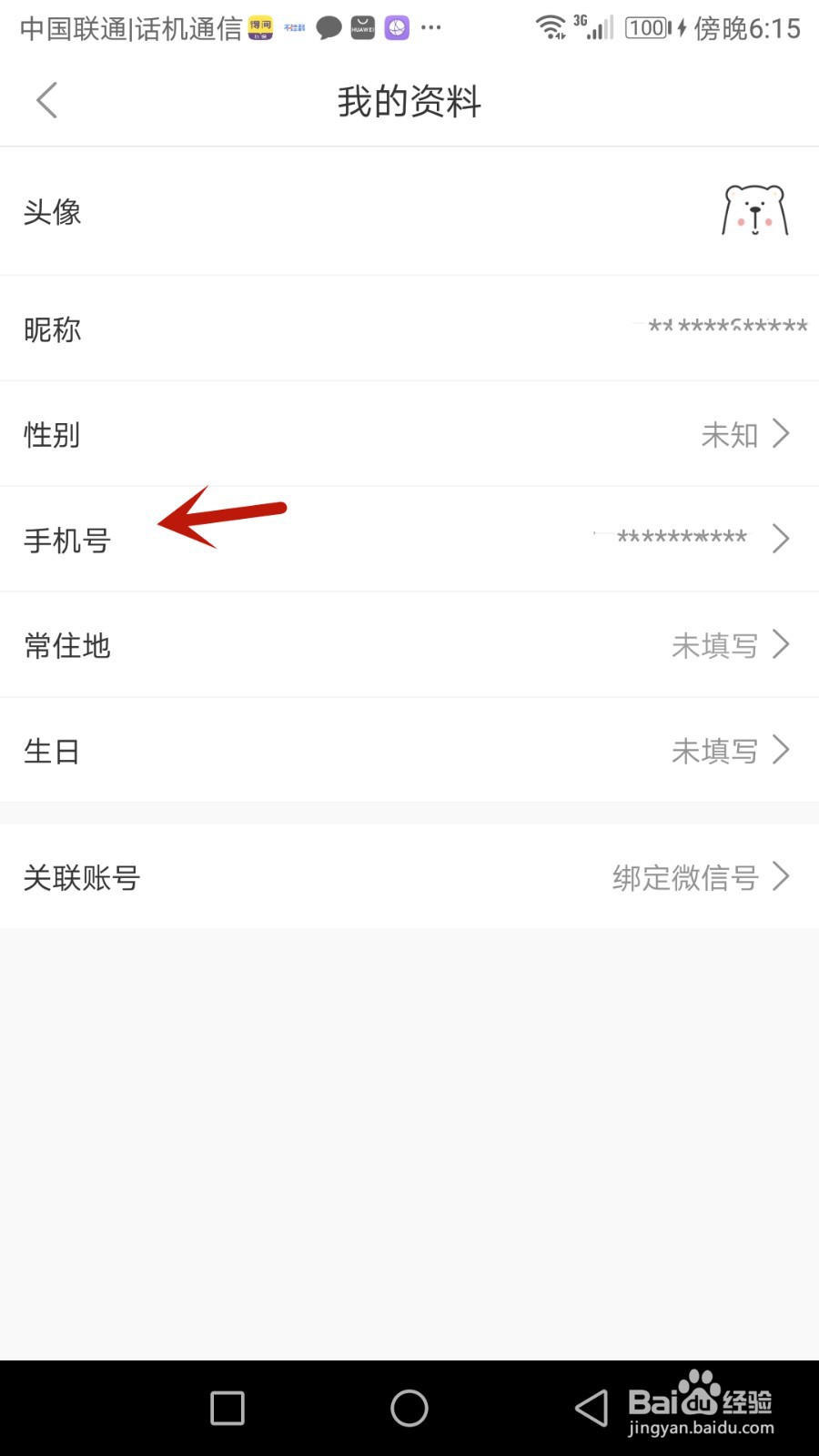Tap the back arrow to leave 我的资料

tap(45, 100)
